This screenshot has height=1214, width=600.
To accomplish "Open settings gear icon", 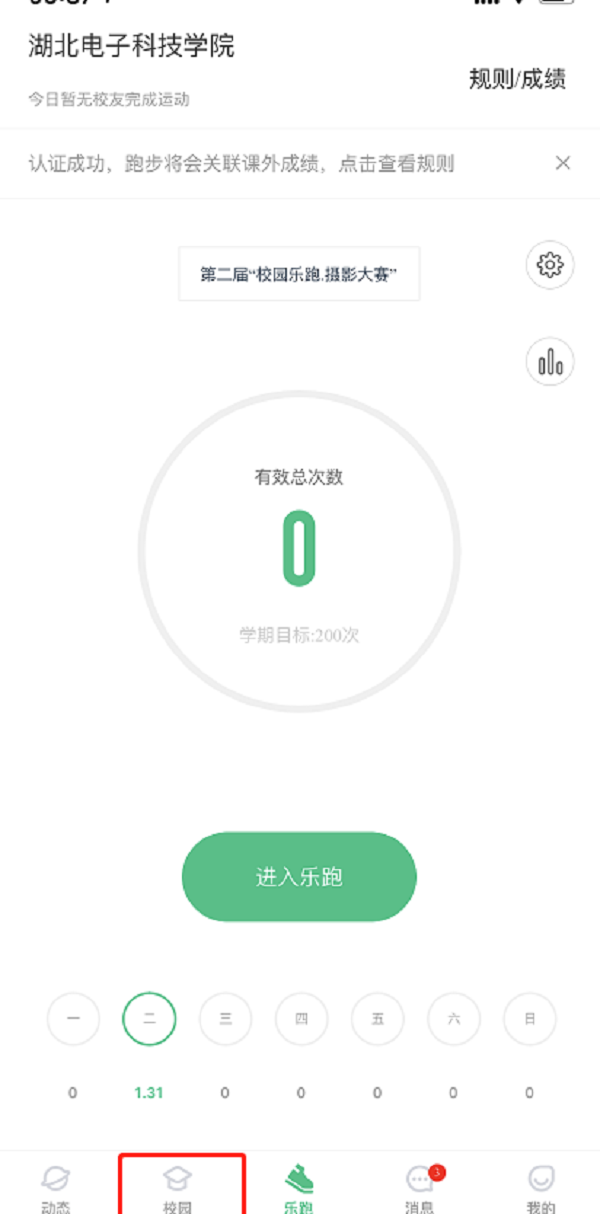I will (550, 265).
